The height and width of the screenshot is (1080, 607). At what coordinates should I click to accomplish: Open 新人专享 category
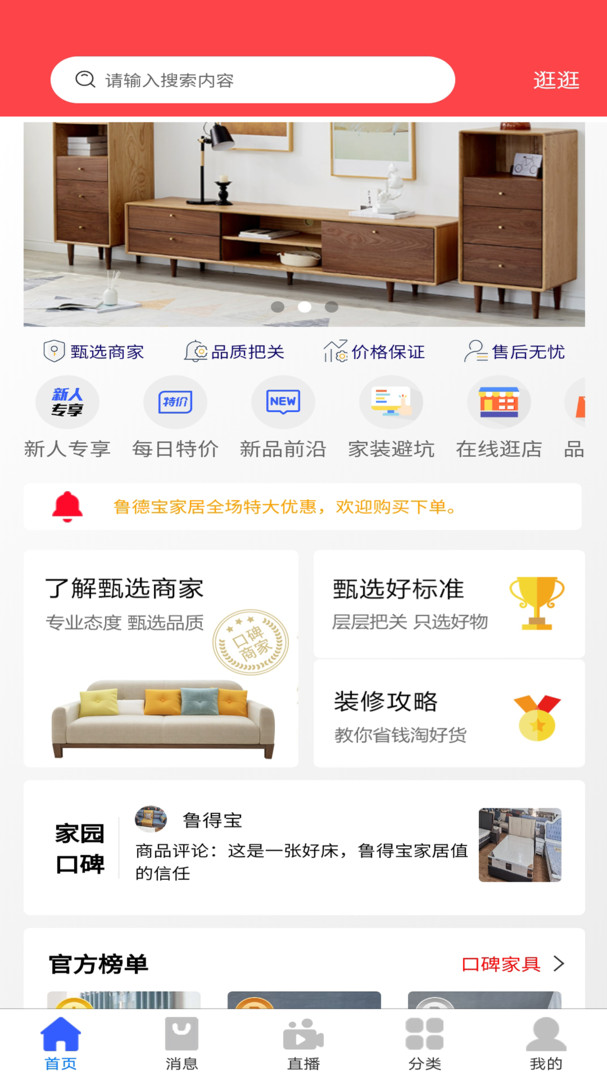(x=67, y=418)
